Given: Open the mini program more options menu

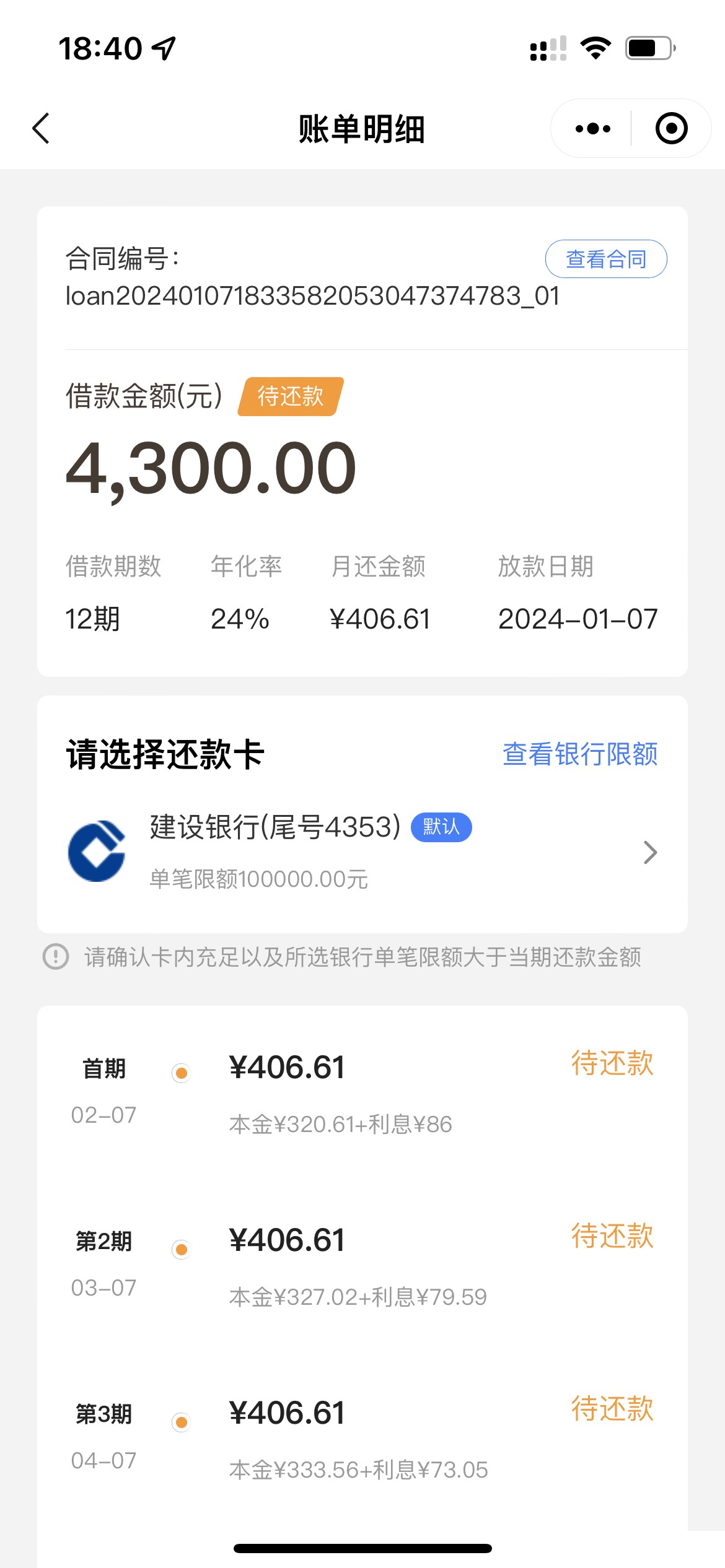Looking at the screenshot, I should tap(592, 128).
